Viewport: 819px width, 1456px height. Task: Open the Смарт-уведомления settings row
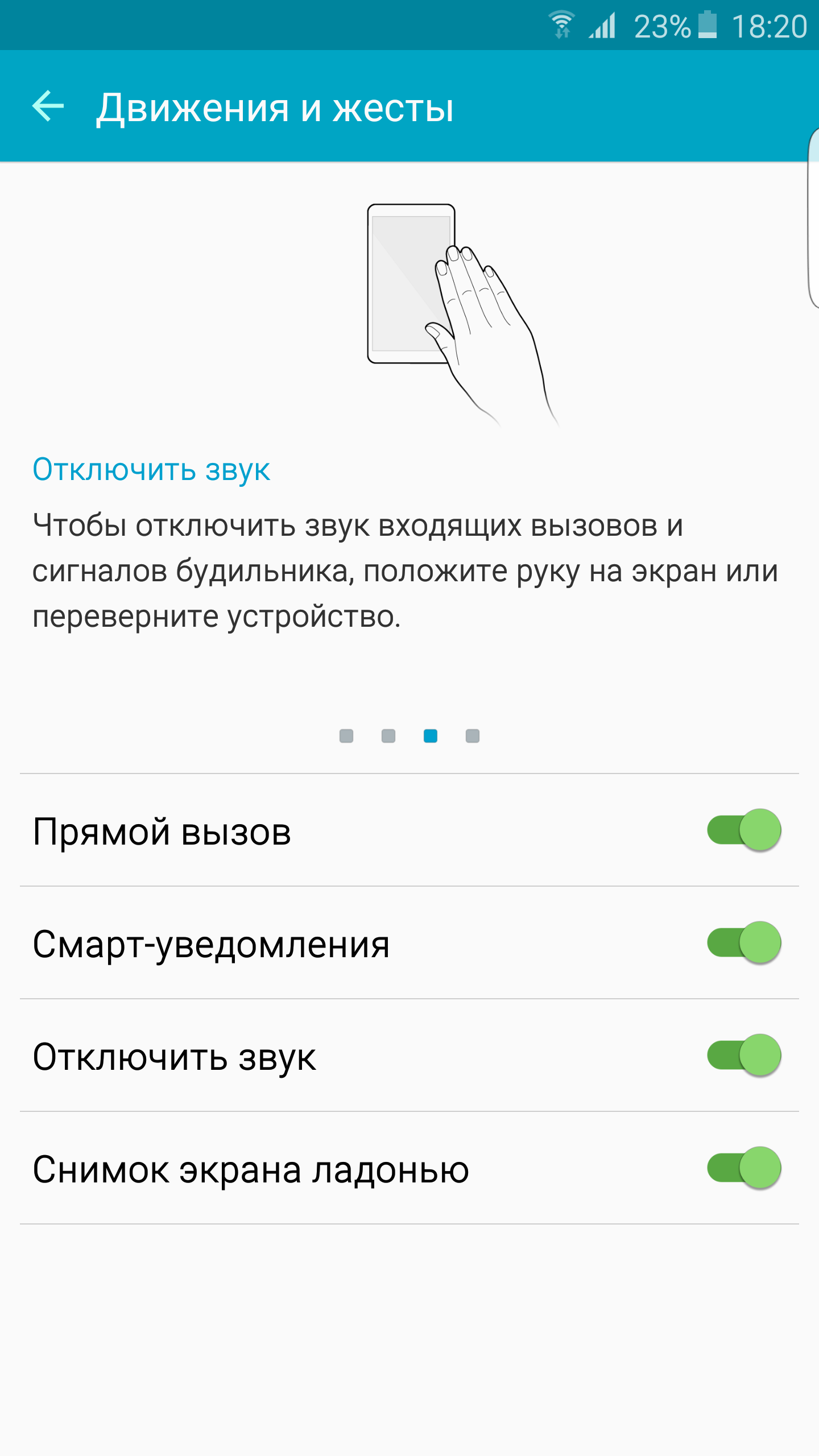coord(409,943)
